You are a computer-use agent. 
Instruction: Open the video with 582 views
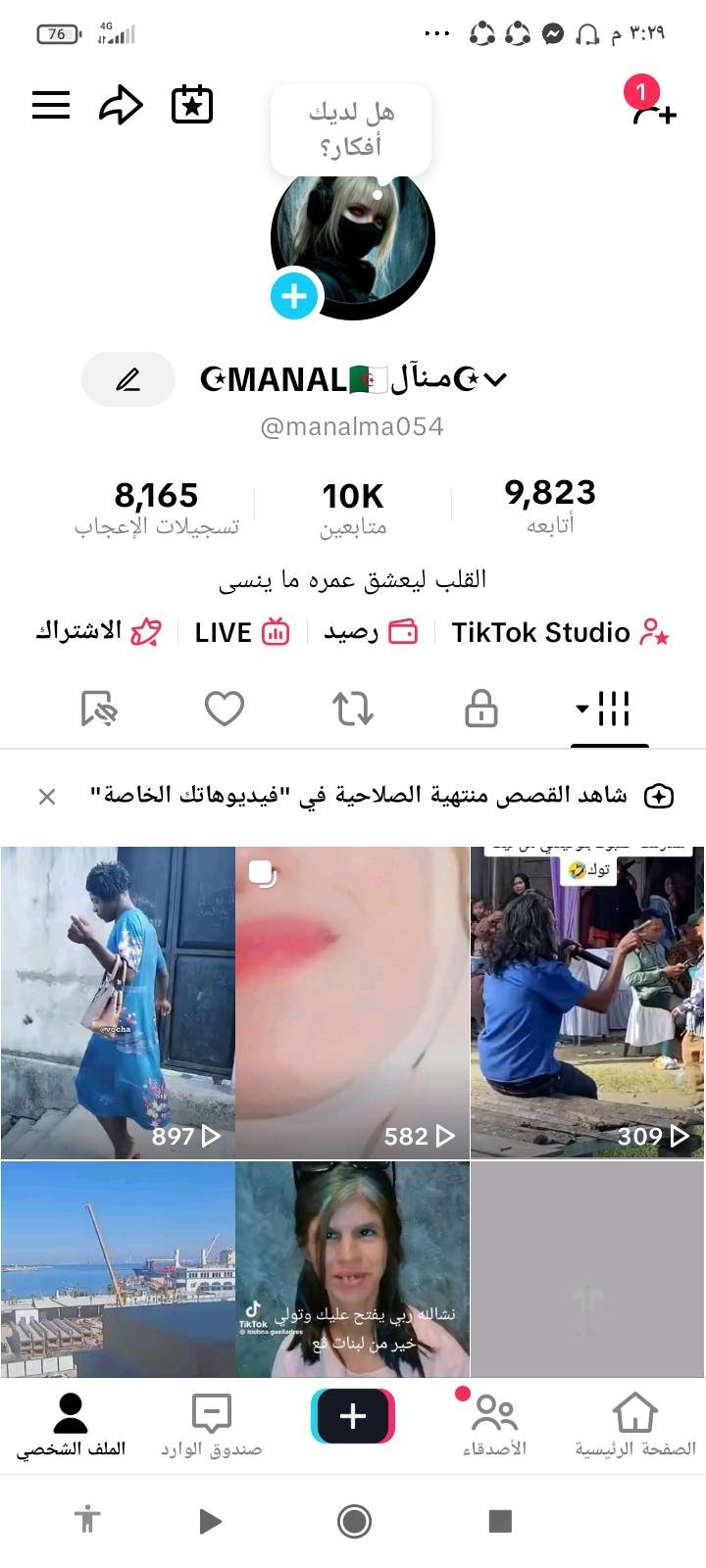pyautogui.click(x=353, y=1003)
